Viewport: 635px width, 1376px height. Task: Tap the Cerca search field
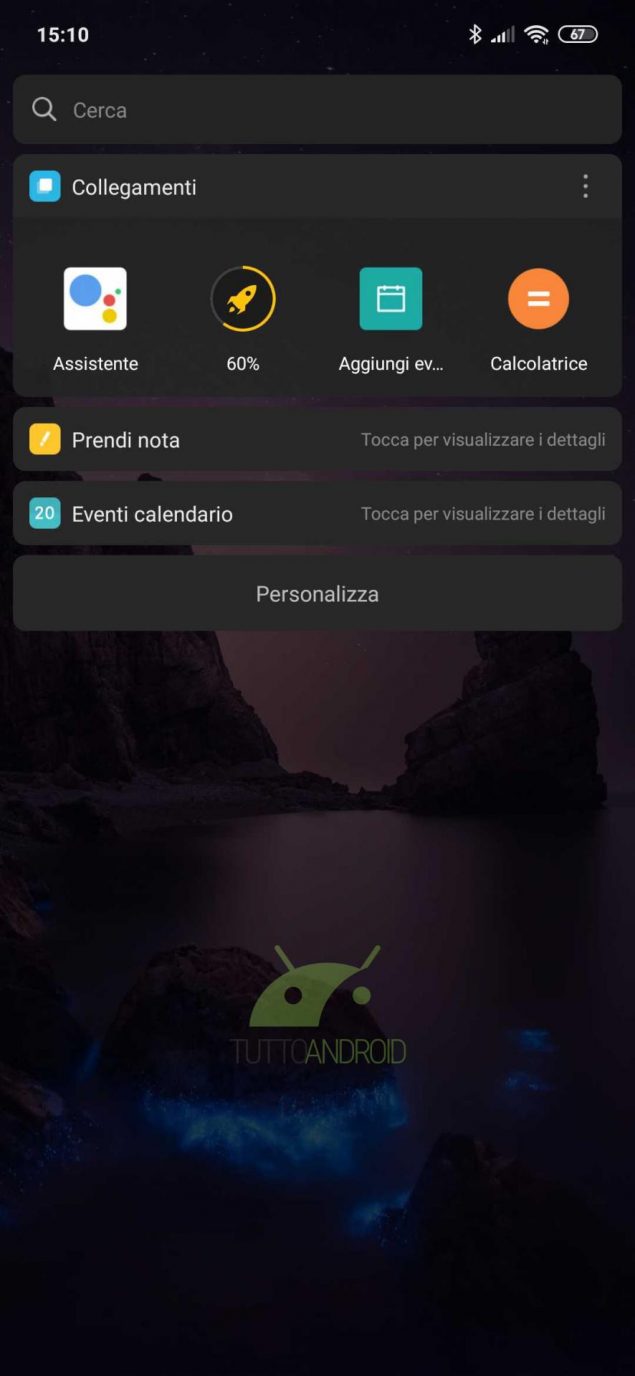coord(317,110)
